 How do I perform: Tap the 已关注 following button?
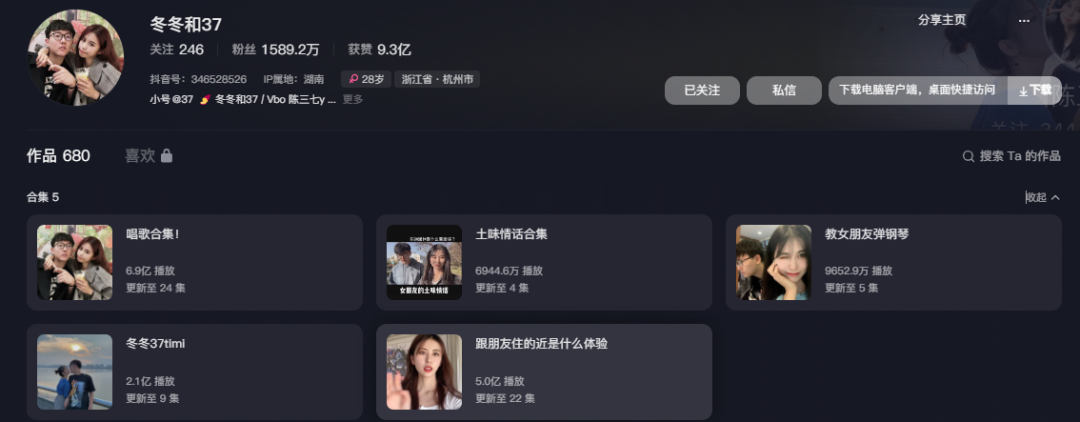click(701, 90)
